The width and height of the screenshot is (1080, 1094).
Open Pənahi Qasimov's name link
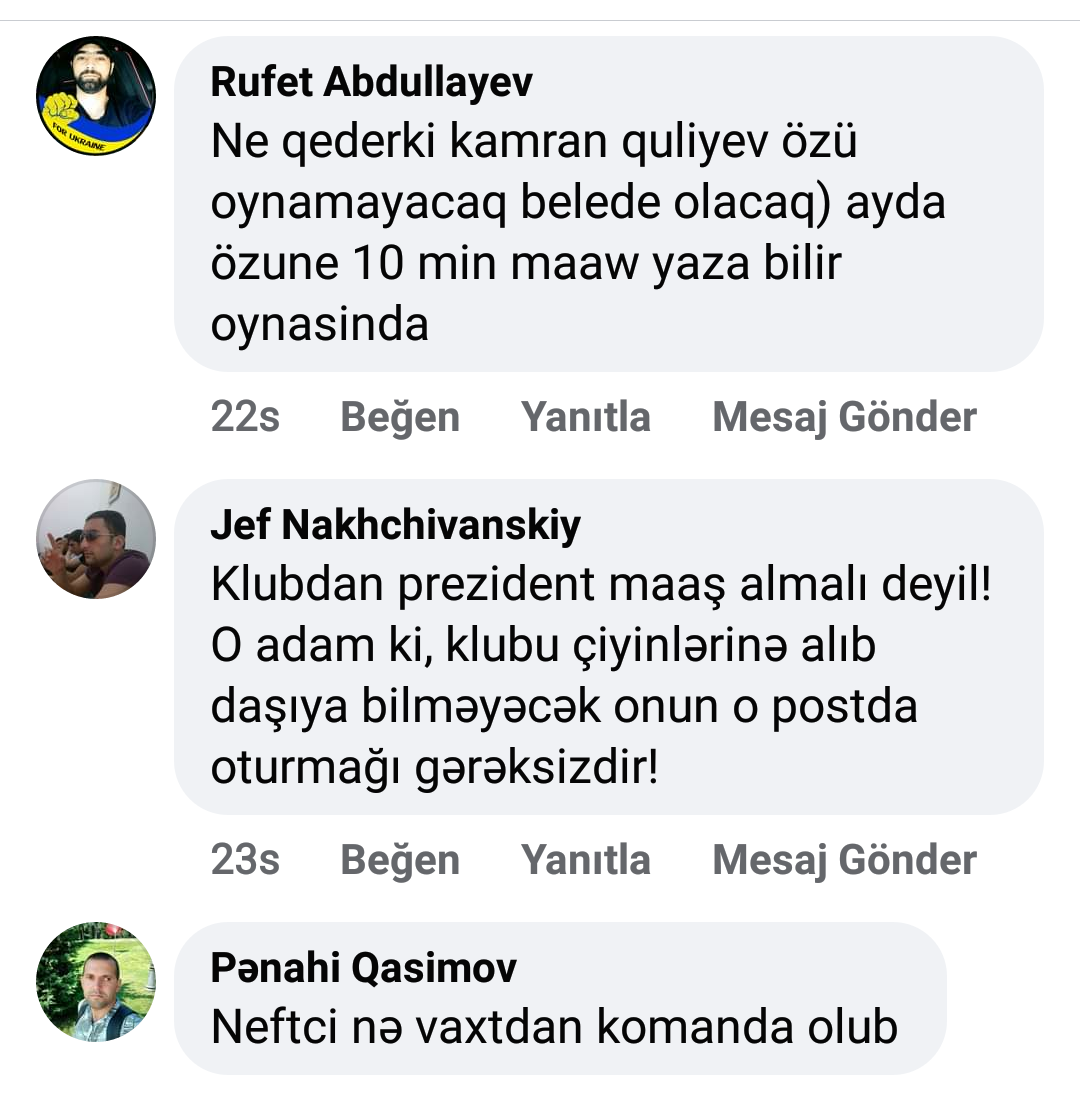pyautogui.click(x=364, y=968)
